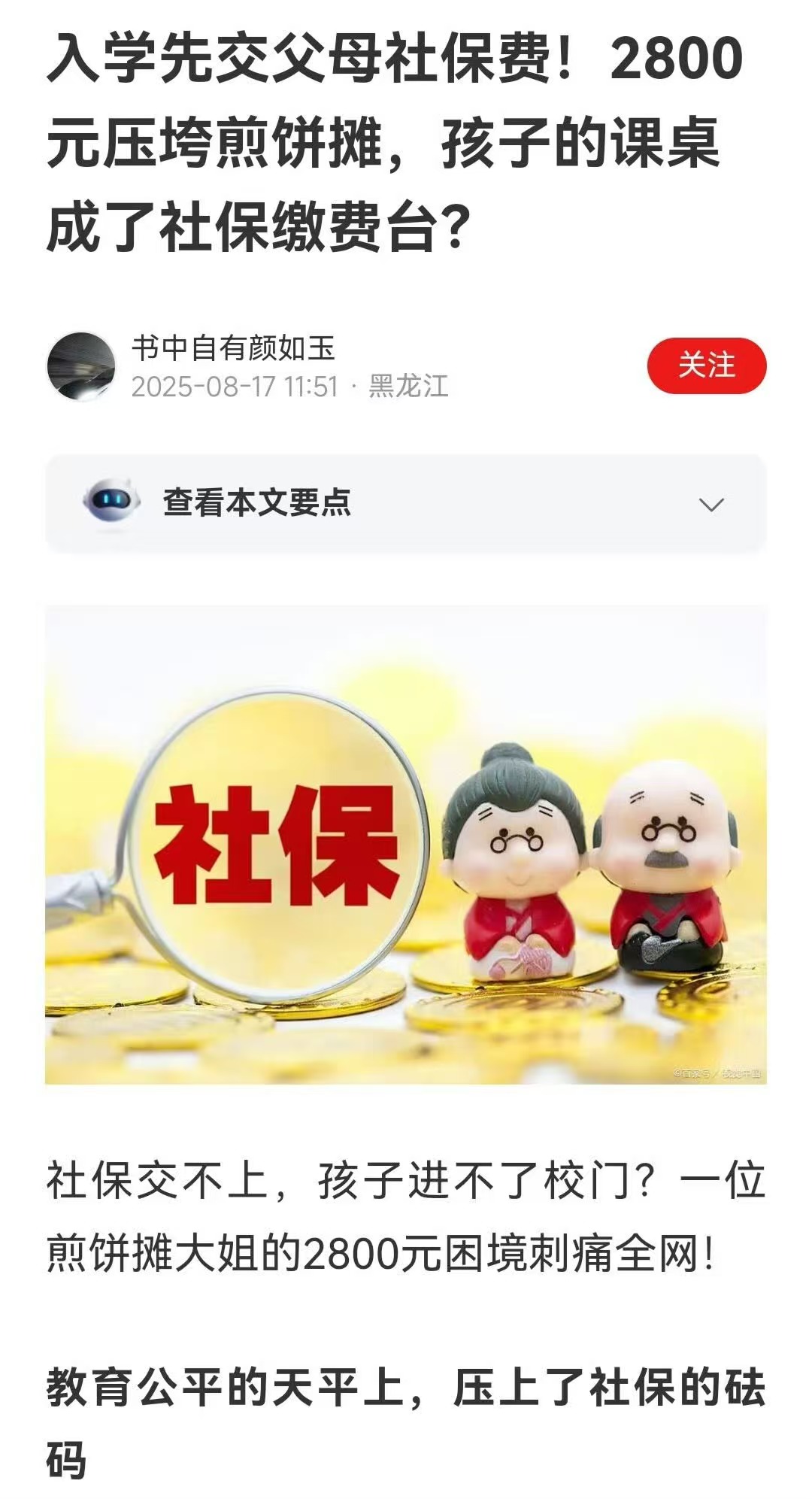Open the 社保 article image
812x1499 pixels.
coord(406,844)
